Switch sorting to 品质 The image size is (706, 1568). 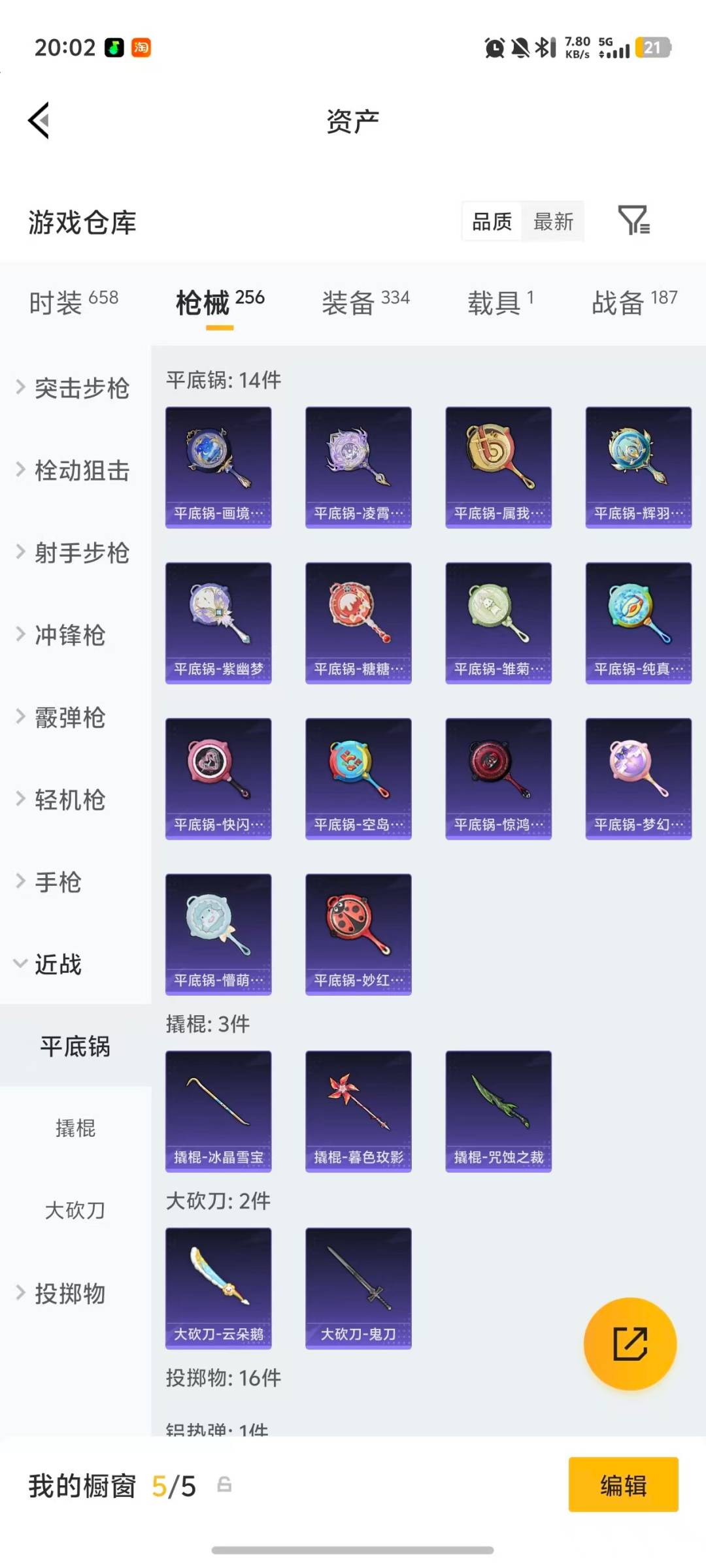490,222
